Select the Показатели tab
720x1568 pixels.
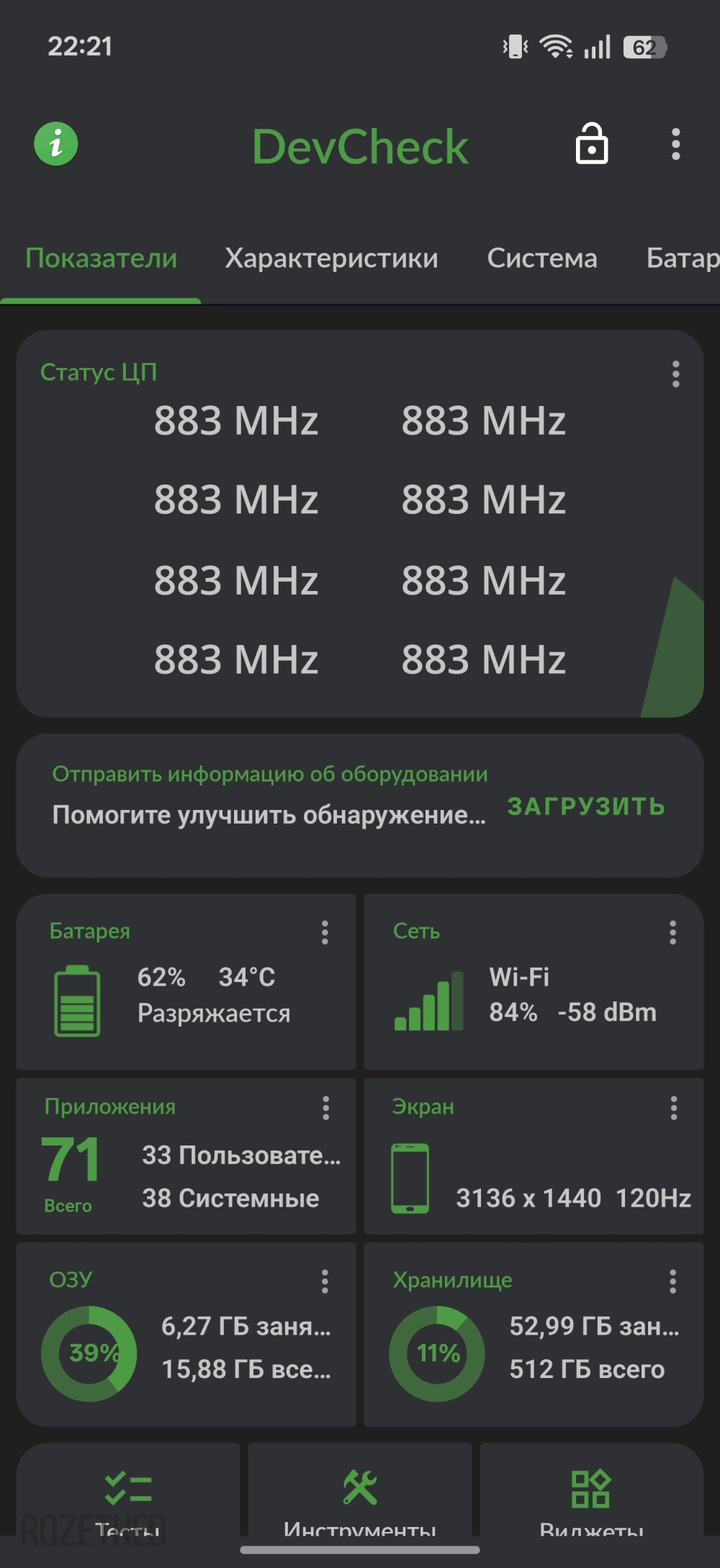pyautogui.click(x=101, y=258)
